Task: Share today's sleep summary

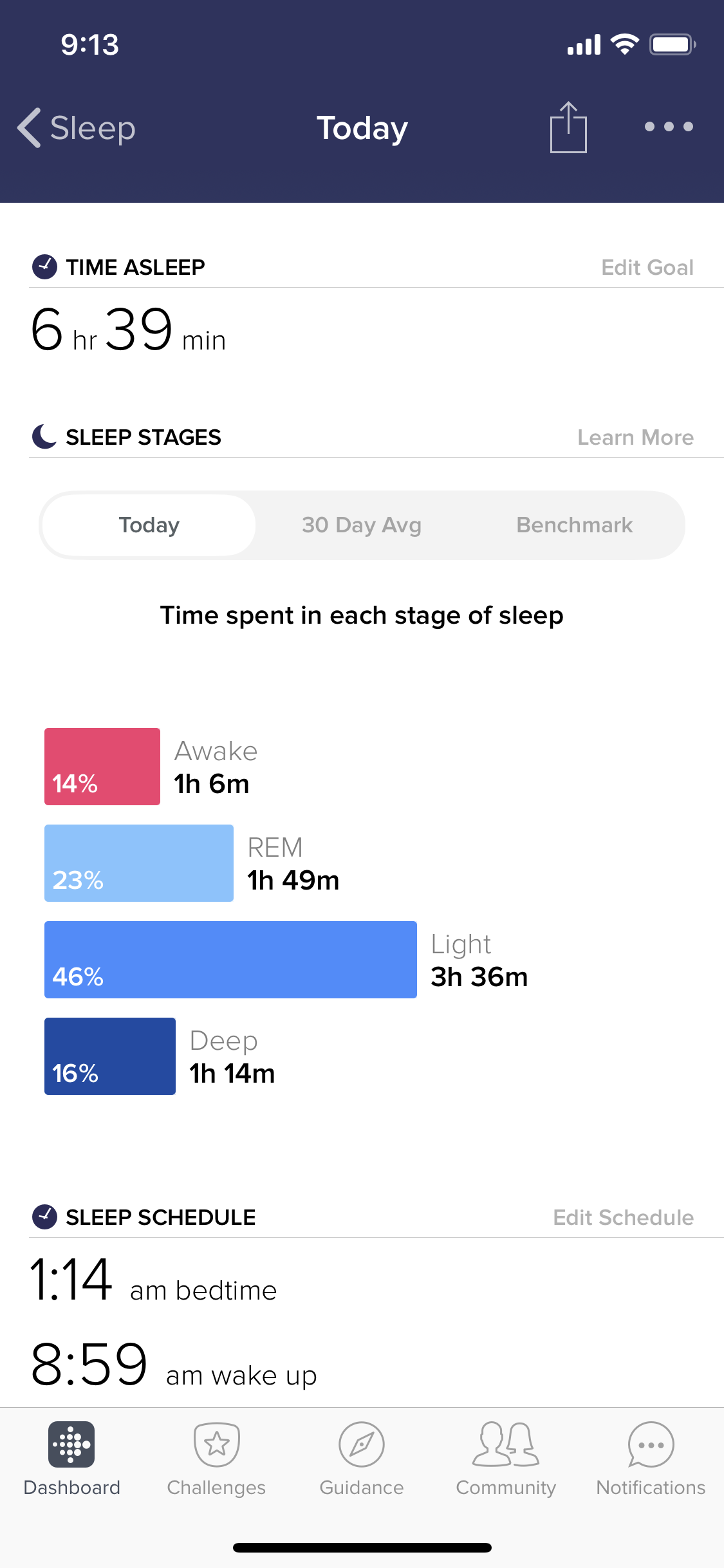Action: pyautogui.click(x=568, y=127)
